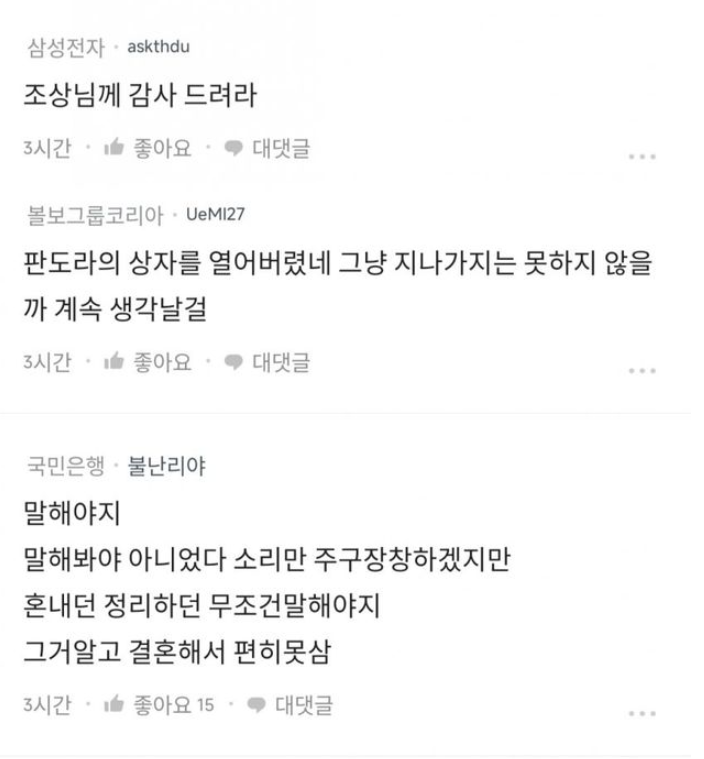Like the comment by askthdu
Image resolution: width=704 pixels, height=759 pixels.
(x=147, y=149)
